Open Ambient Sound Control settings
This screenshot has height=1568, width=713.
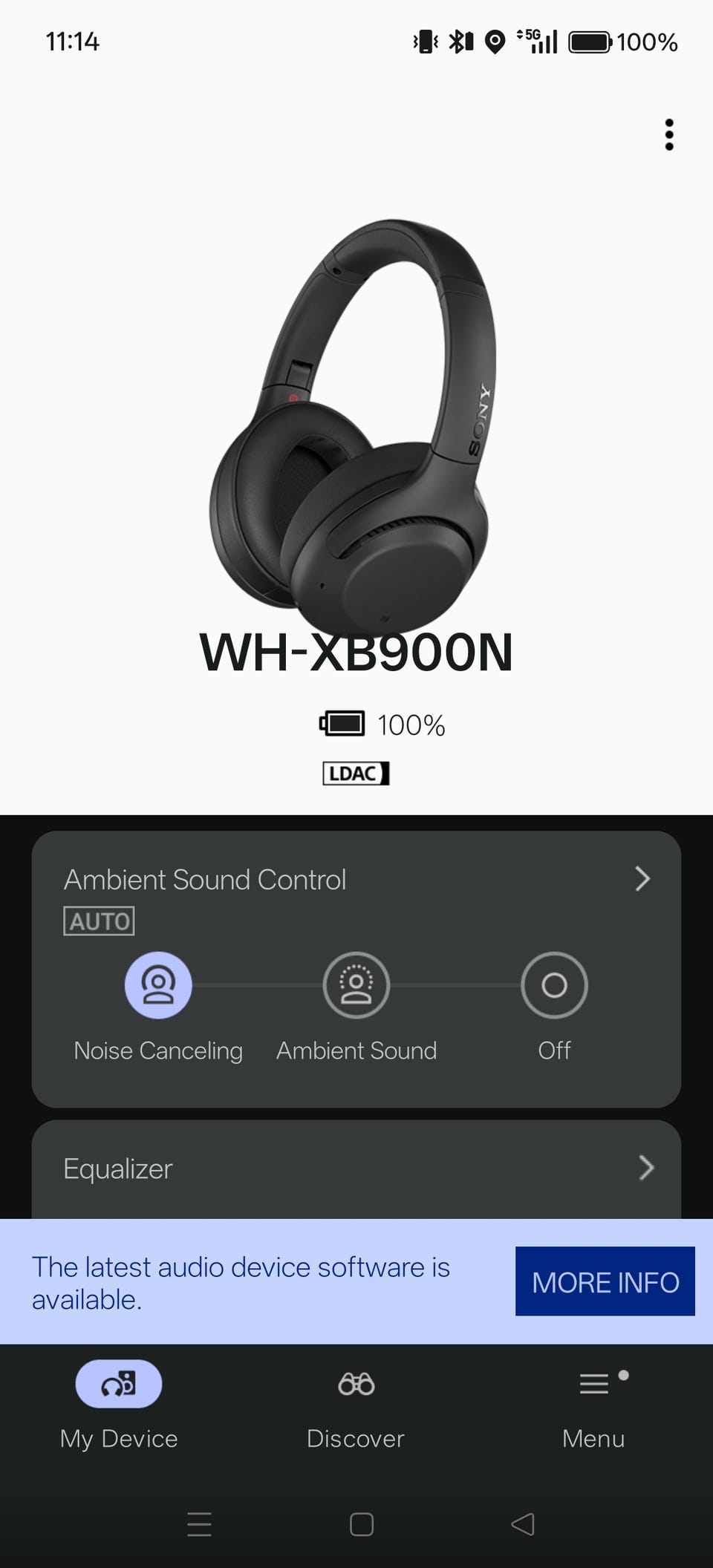[642, 879]
